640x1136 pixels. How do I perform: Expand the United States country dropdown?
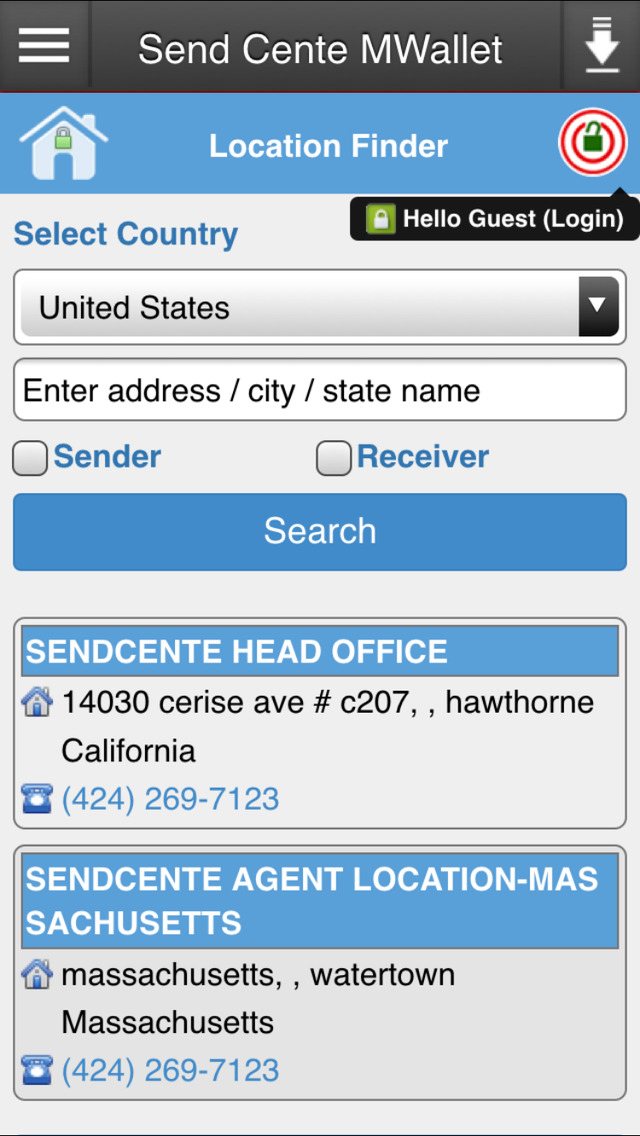click(x=320, y=307)
